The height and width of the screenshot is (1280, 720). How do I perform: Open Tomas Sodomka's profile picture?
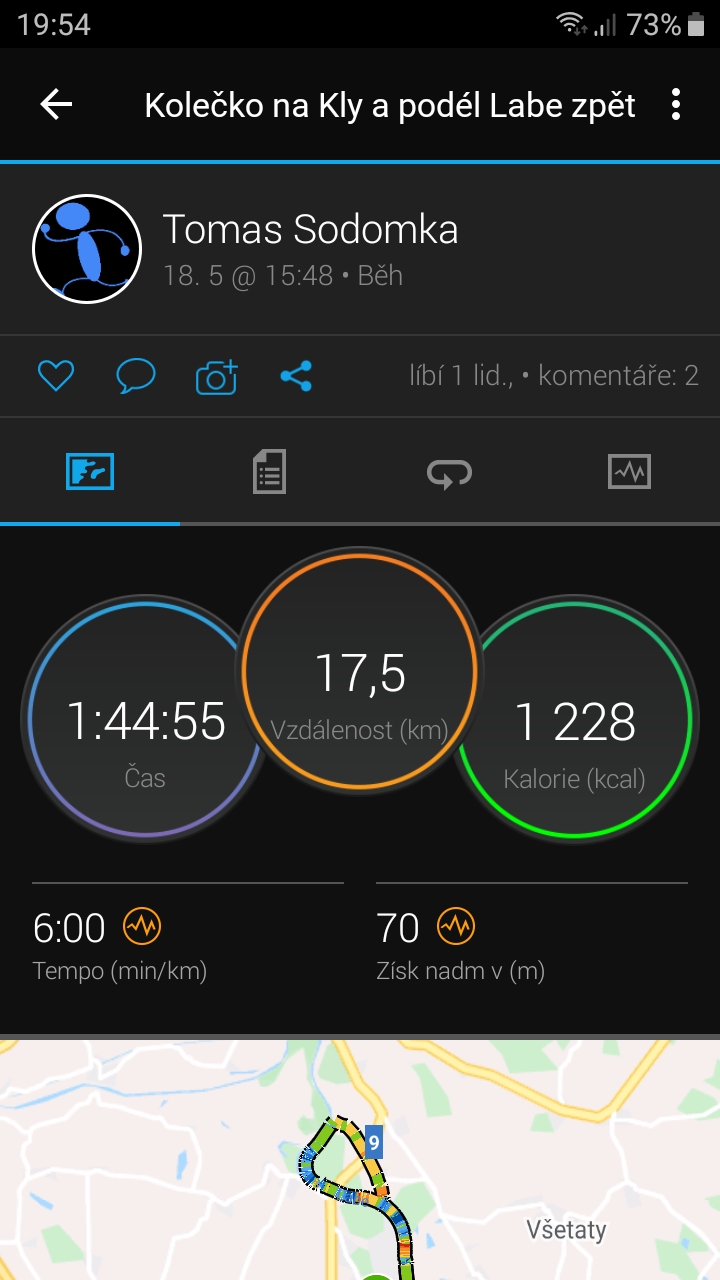[87, 249]
